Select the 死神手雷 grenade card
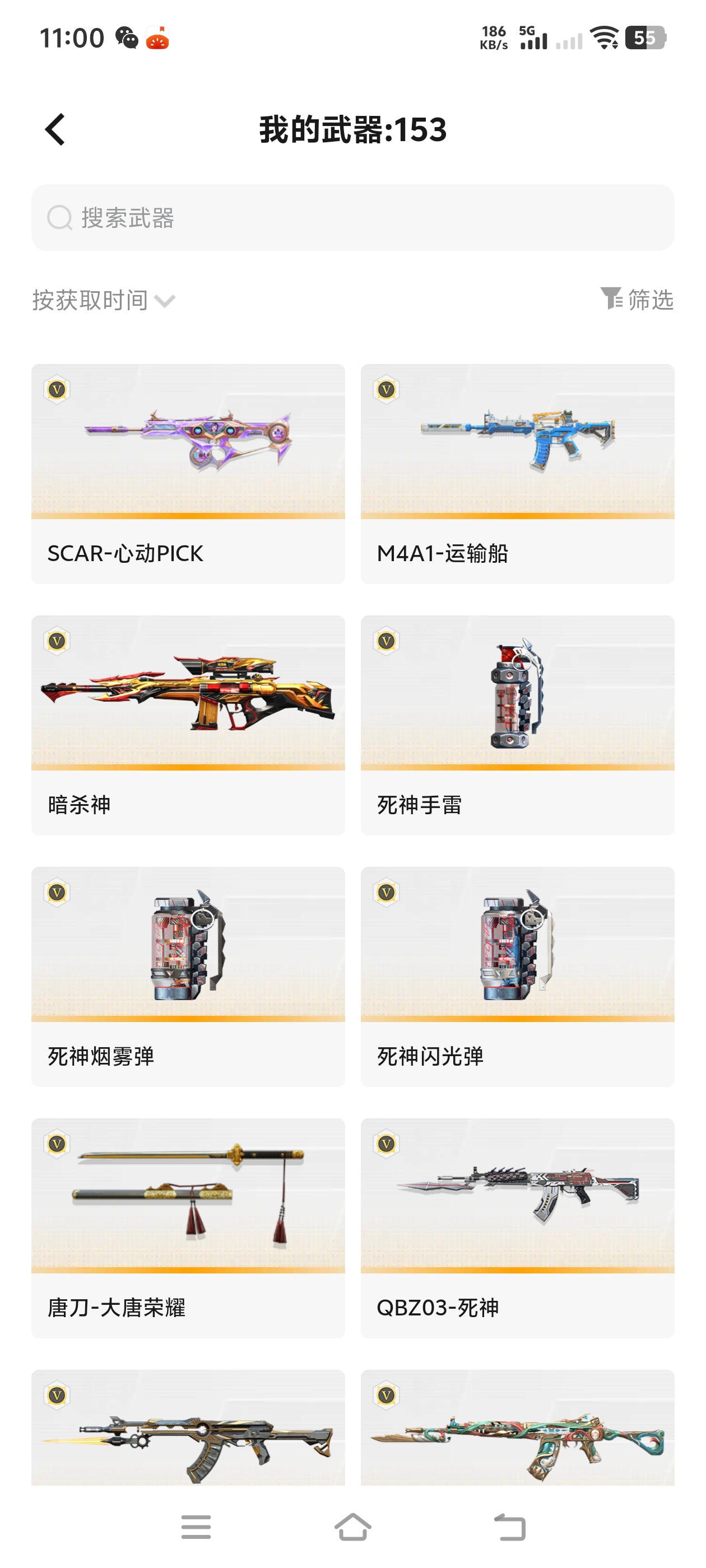Image resolution: width=706 pixels, height=1568 pixels. [x=517, y=725]
